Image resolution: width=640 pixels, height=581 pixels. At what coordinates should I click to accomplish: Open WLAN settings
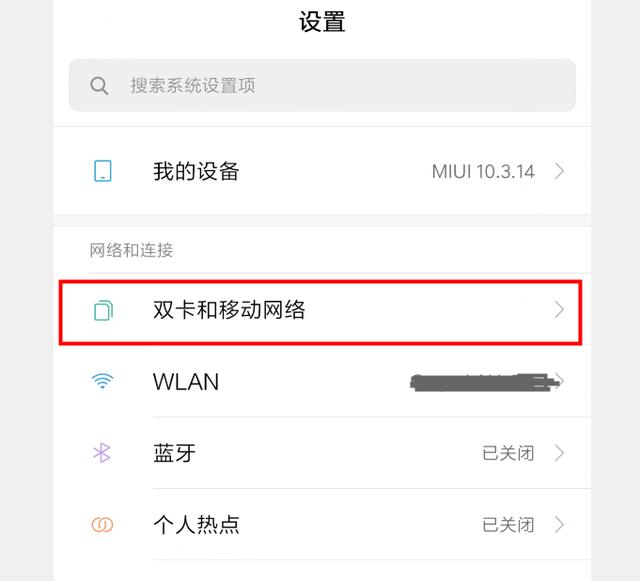point(322,382)
